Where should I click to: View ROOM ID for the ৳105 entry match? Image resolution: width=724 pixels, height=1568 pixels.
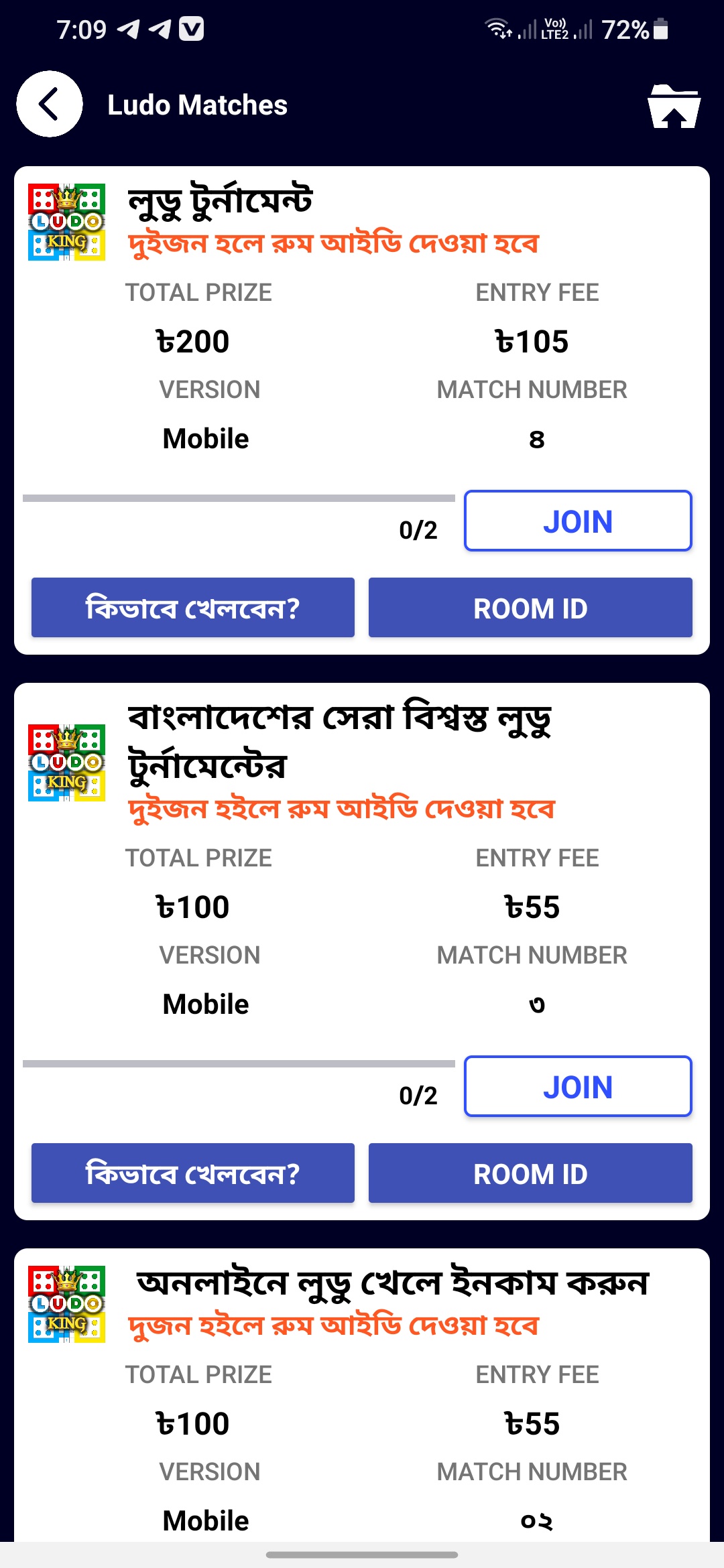(x=530, y=608)
